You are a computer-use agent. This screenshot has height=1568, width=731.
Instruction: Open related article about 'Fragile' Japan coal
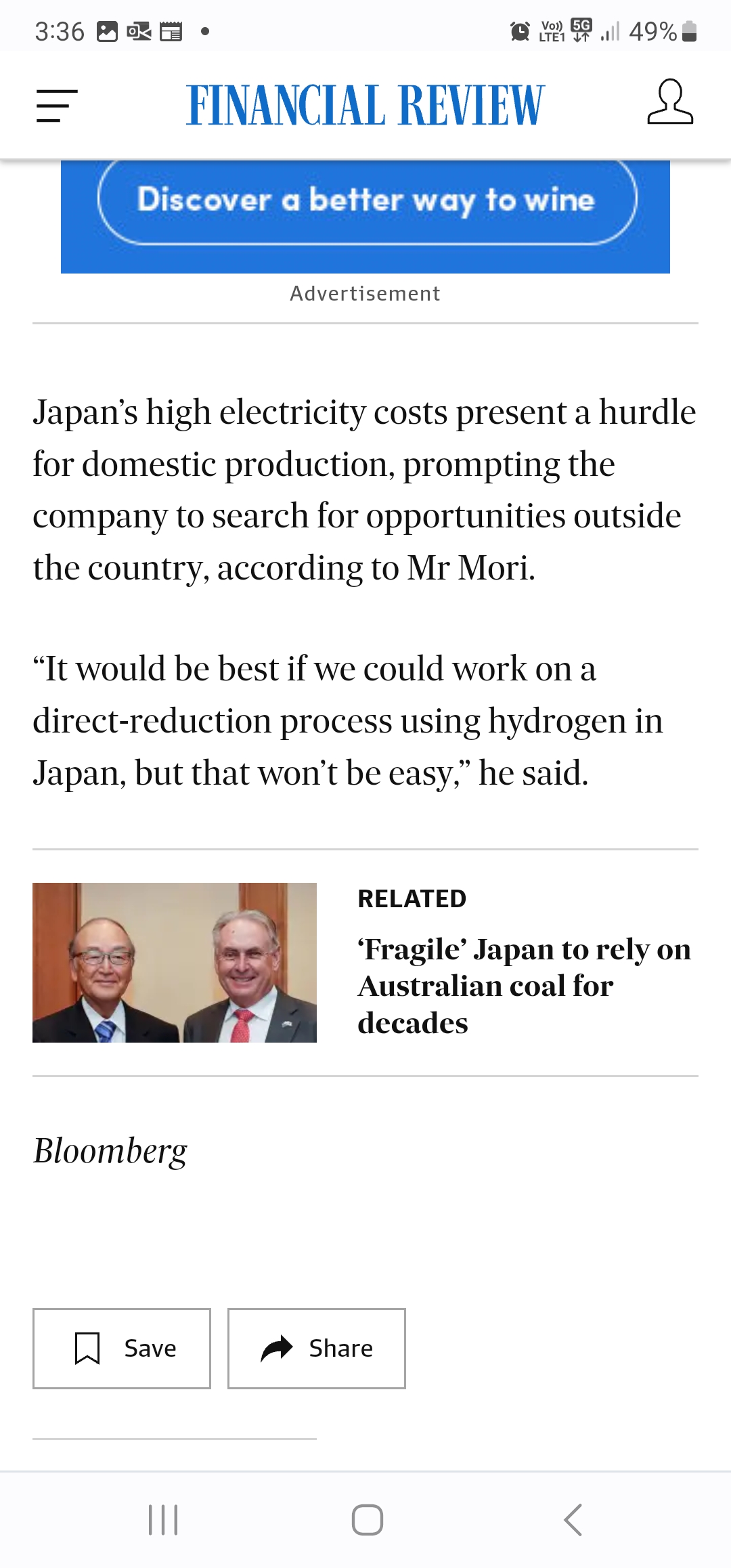[525, 986]
